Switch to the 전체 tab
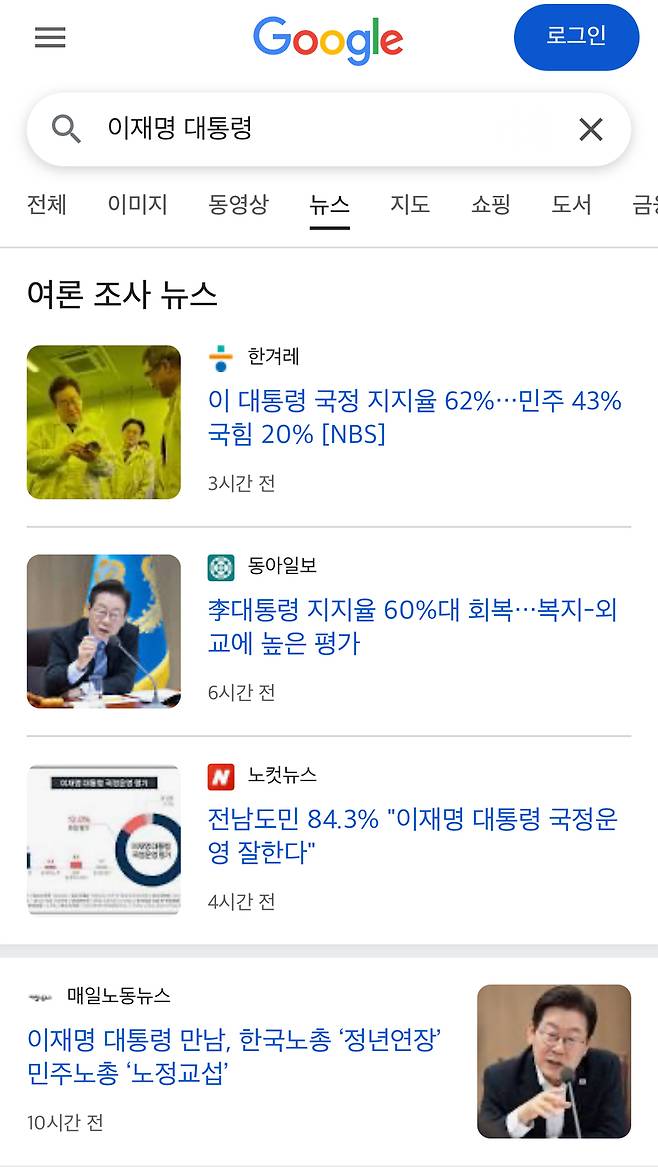The width and height of the screenshot is (658, 1167). tap(47, 205)
